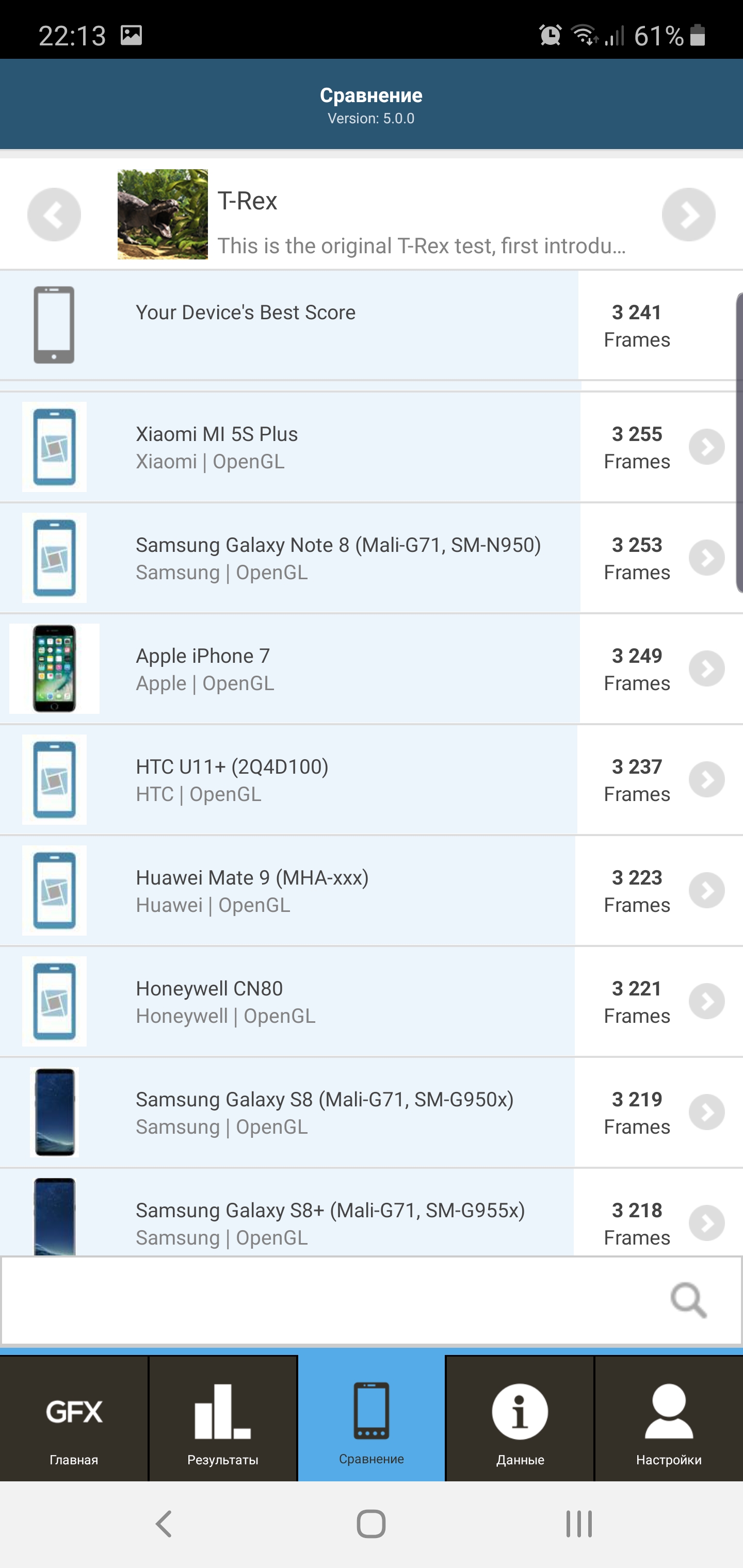View Apple iPhone 7 score details

pos(372,669)
